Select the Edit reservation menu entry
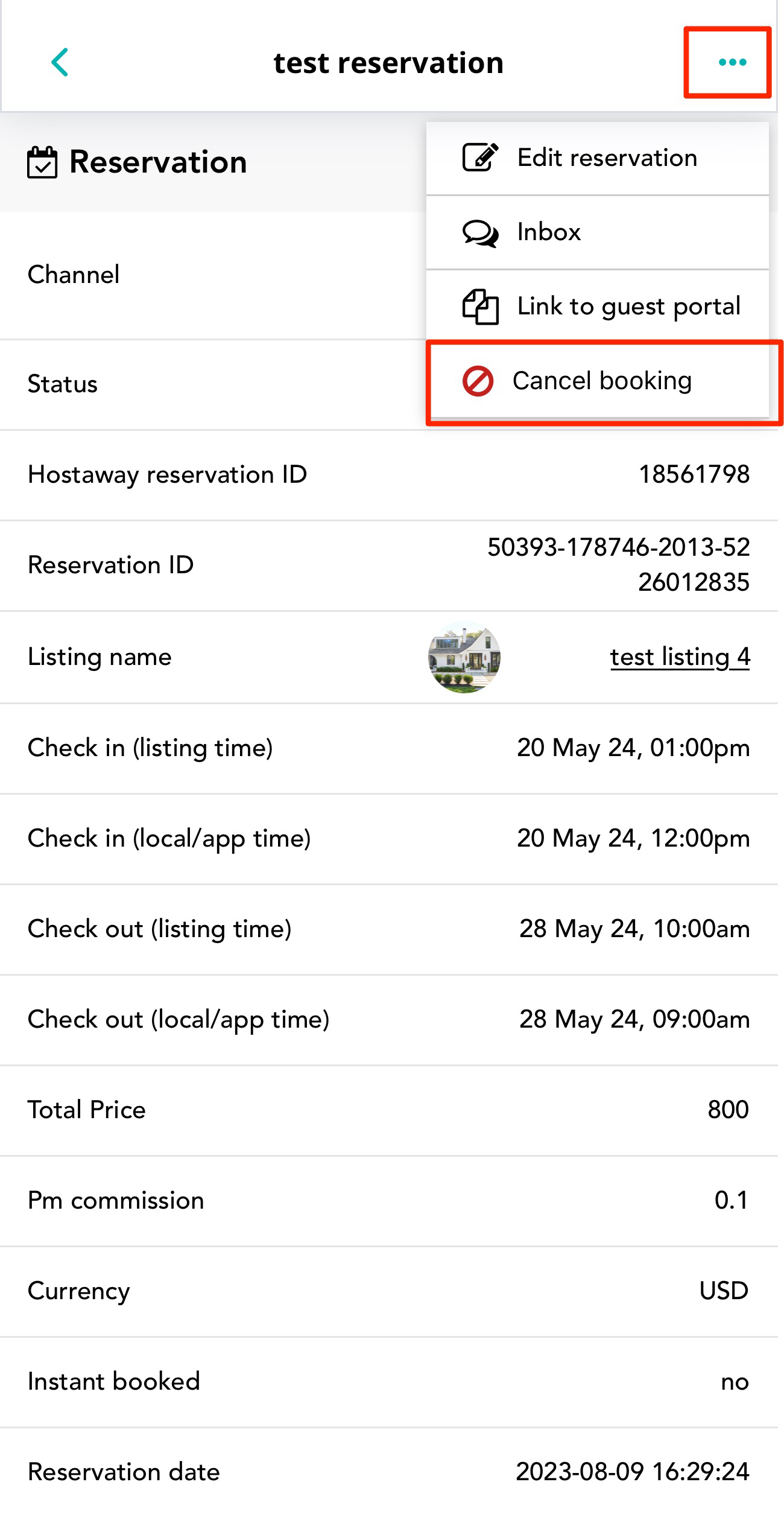This screenshot has height=1514, width=784. click(607, 157)
